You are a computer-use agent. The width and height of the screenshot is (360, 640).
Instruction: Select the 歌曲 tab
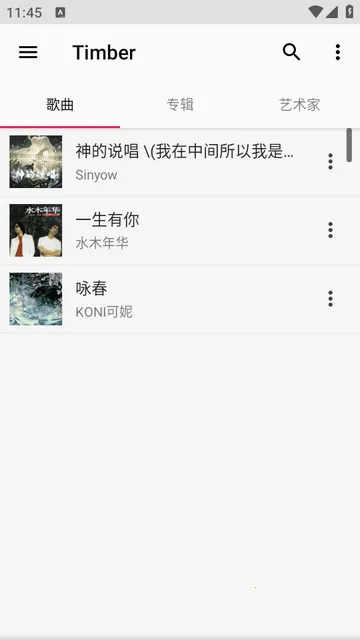[x=60, y=105]
